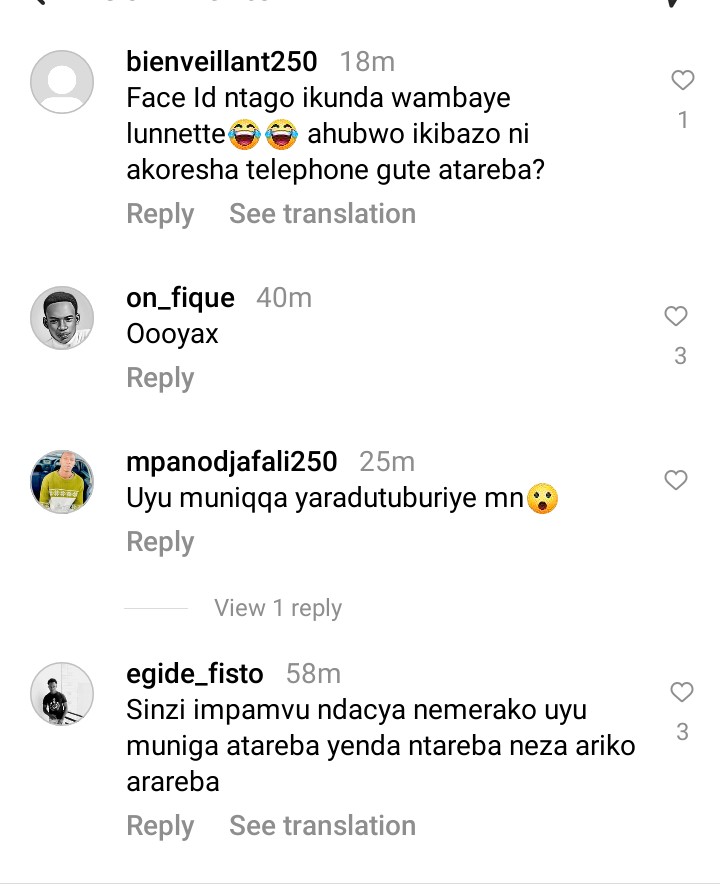
Task: Like egide_fisto's comment
Action: (682, 692)
